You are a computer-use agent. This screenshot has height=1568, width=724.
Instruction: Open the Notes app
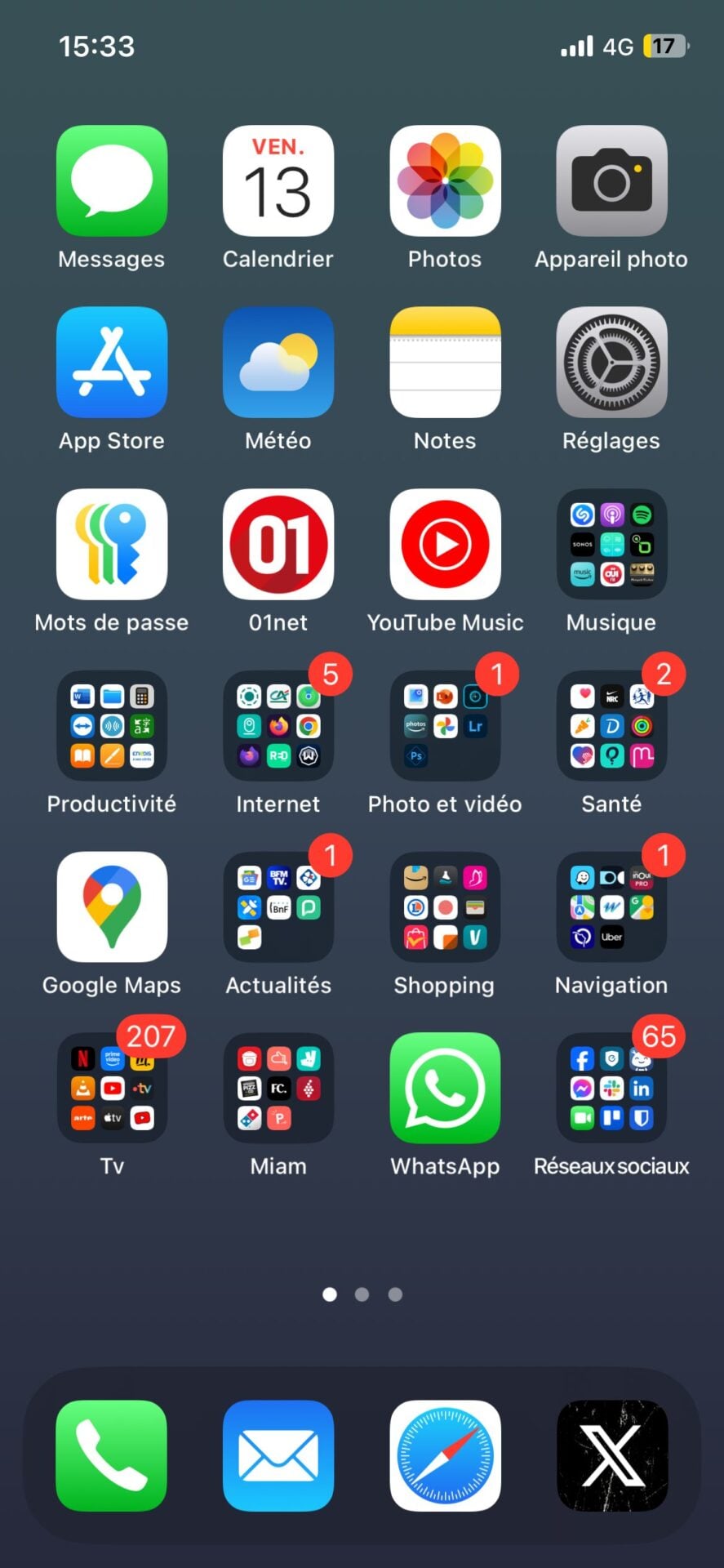(x=445, y=363)
